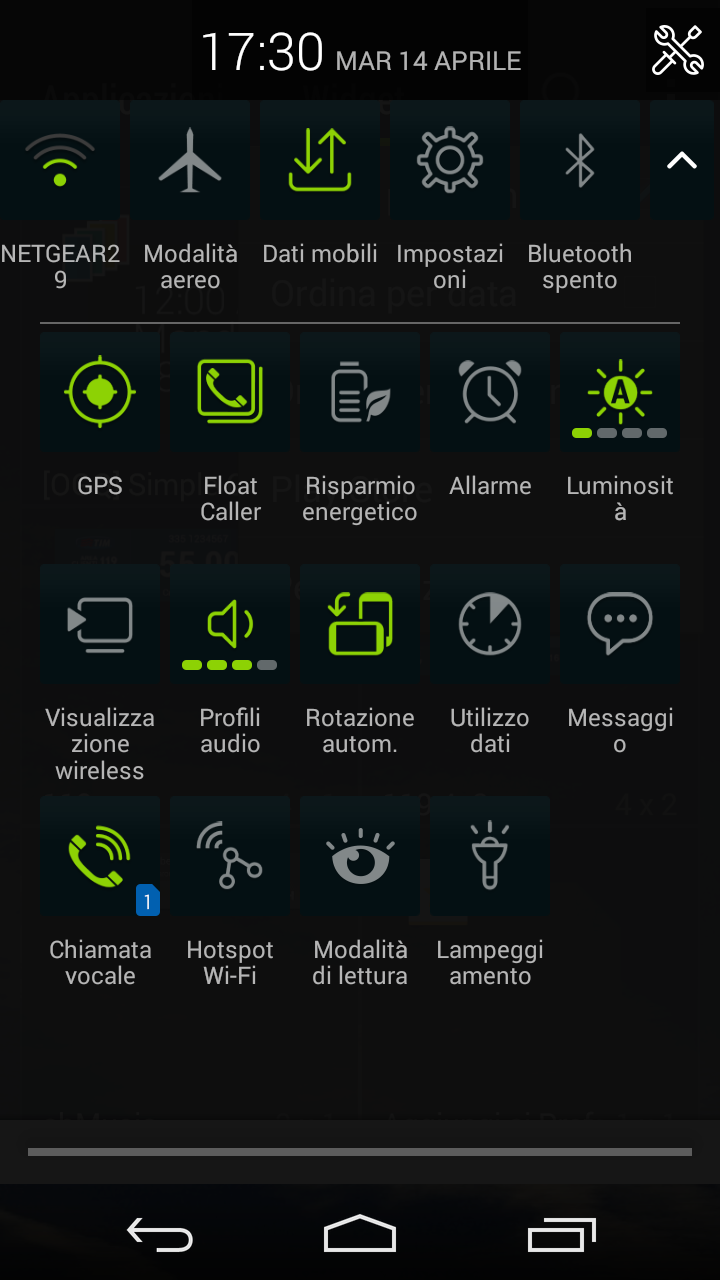Screen dimensions: 720x1280
Task: Enable Modalità di lettura
Action: (360, 856)
